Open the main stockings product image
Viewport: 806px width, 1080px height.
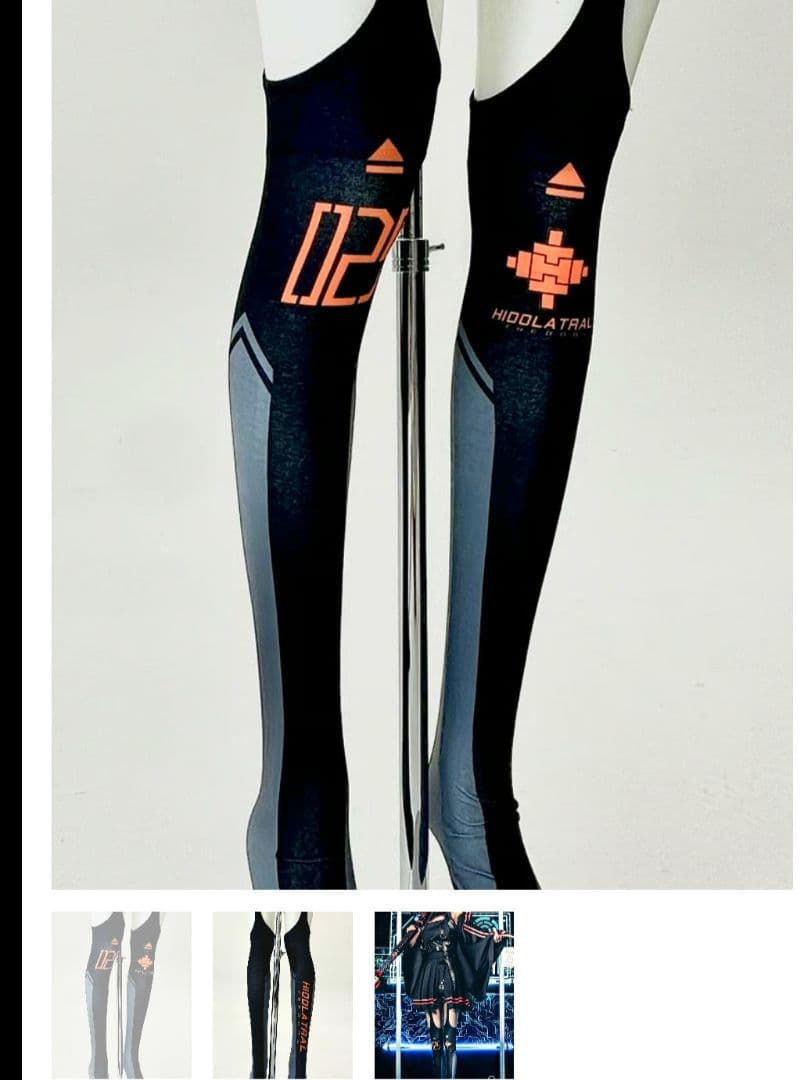click(x=421, y=444)
